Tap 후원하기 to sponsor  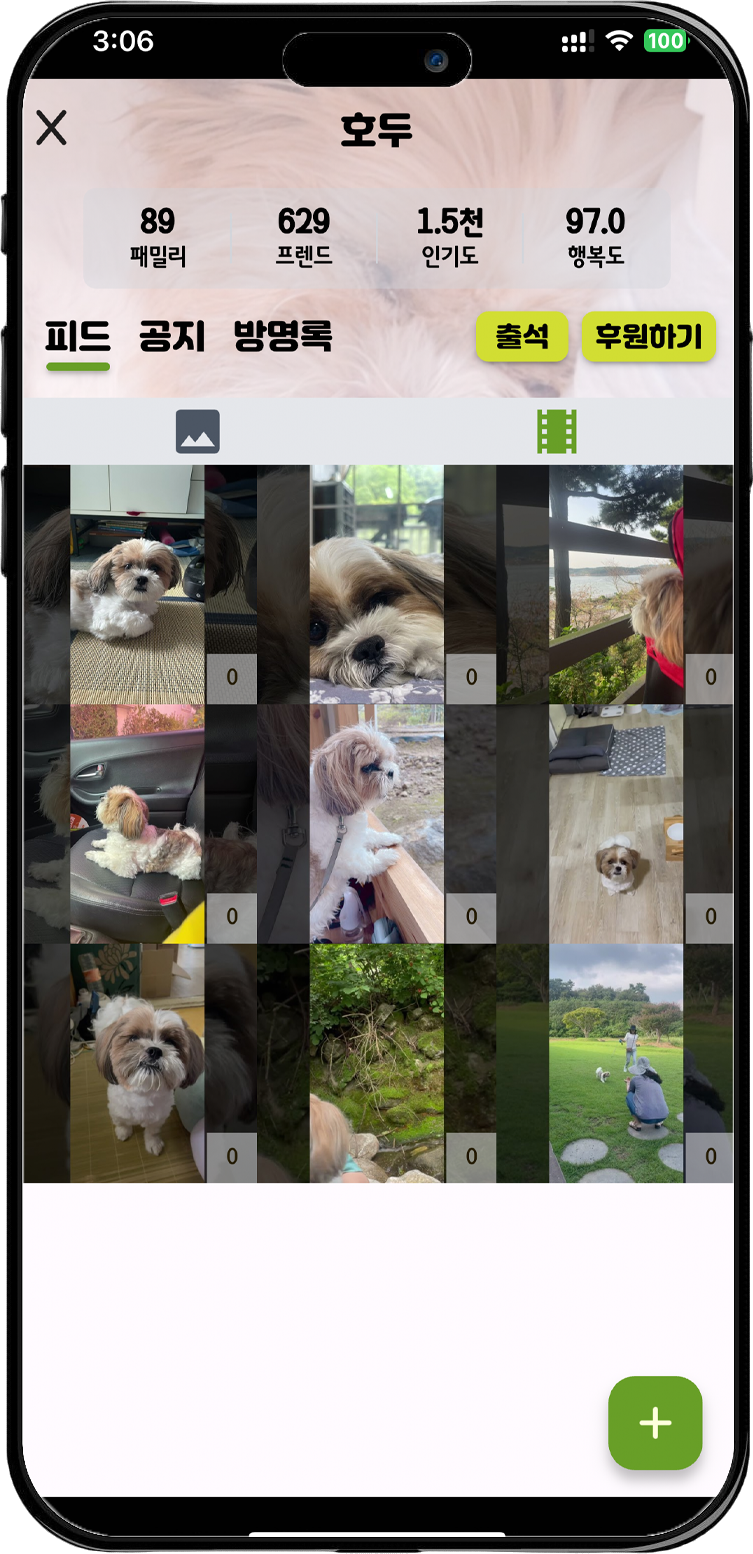coord(648,337)
